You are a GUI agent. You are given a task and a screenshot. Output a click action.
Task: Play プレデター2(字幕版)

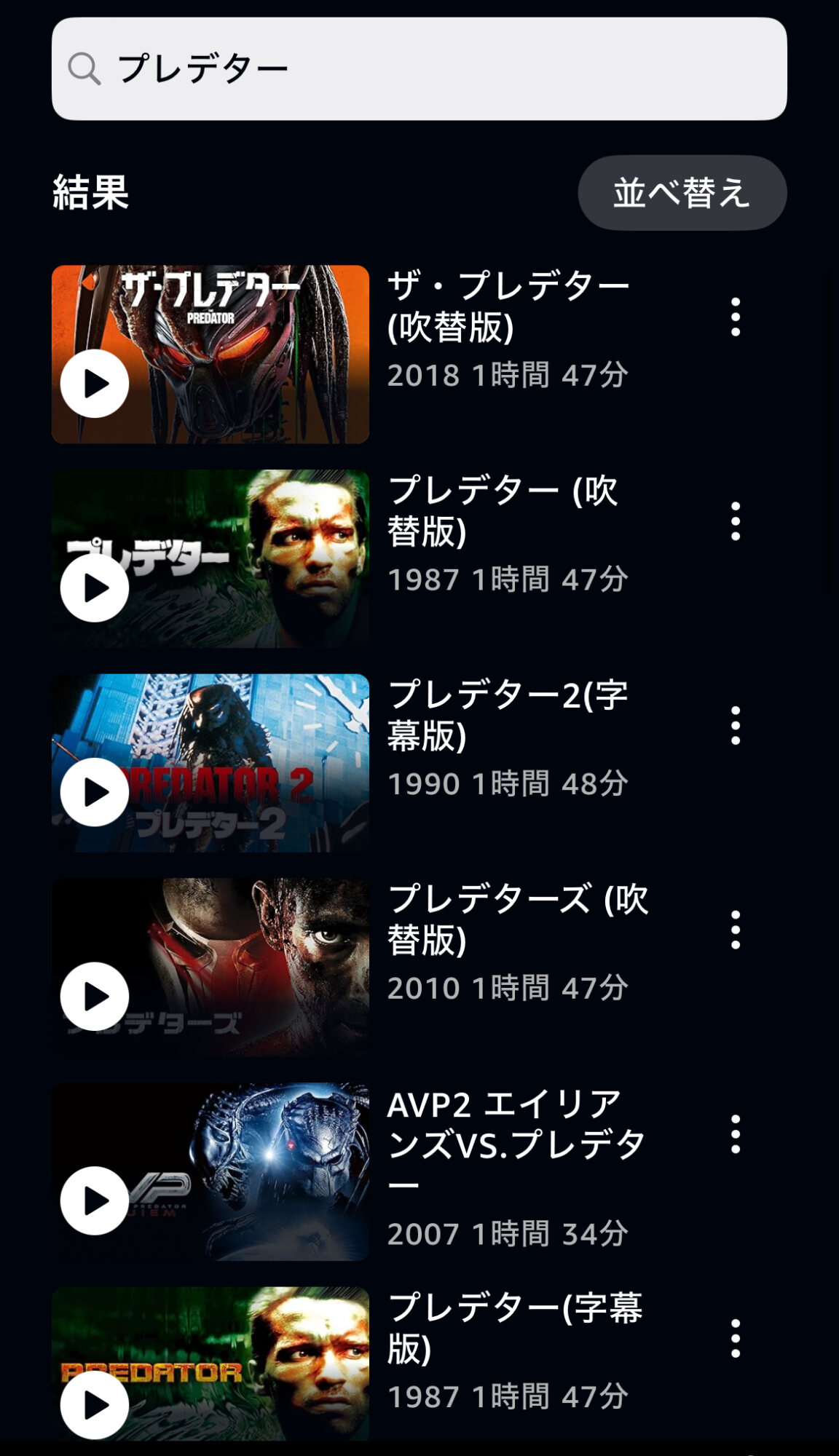coord(95,792)
